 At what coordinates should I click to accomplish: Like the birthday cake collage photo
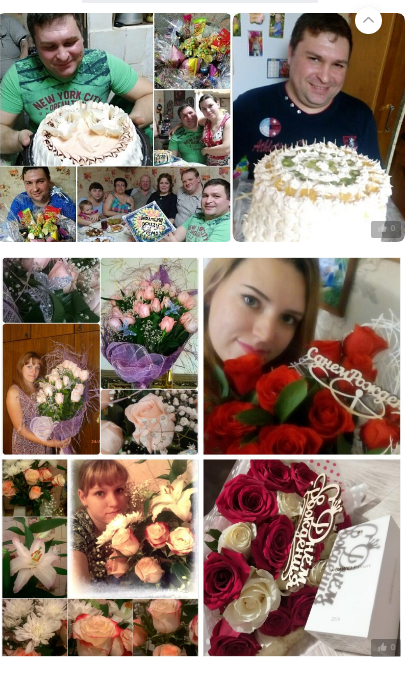[x=386, y=229]
